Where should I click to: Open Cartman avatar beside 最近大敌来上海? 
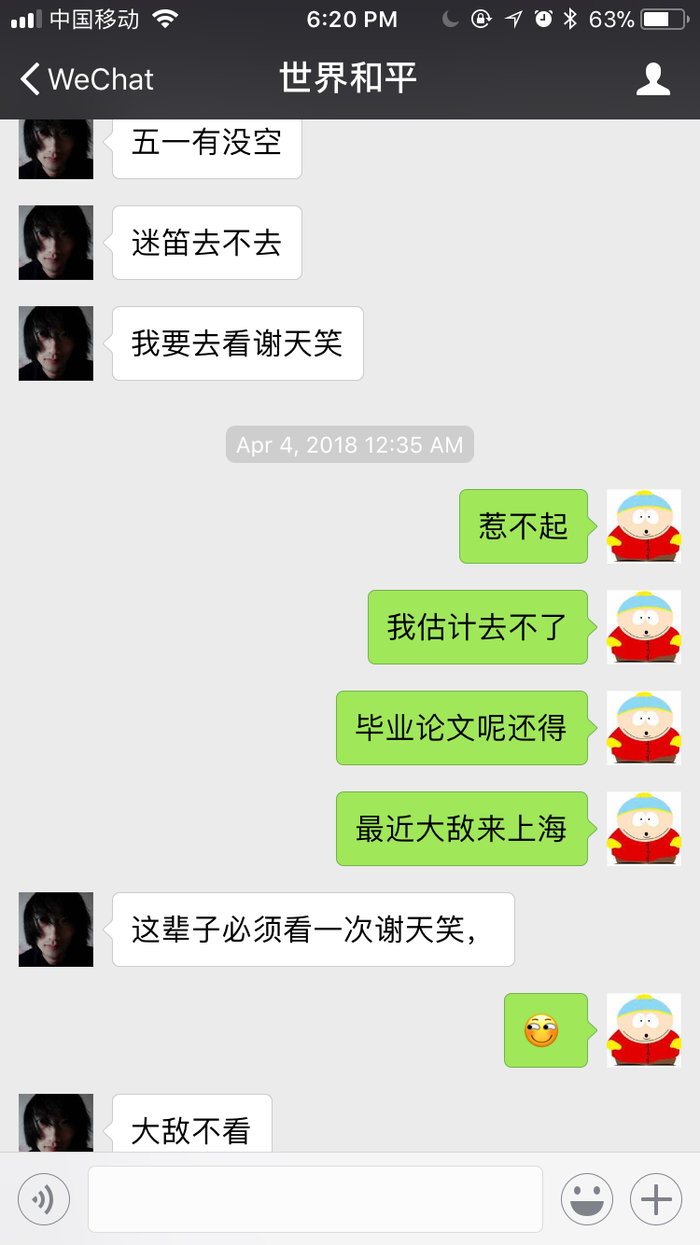pyautogui.click(x=644, y=829)
